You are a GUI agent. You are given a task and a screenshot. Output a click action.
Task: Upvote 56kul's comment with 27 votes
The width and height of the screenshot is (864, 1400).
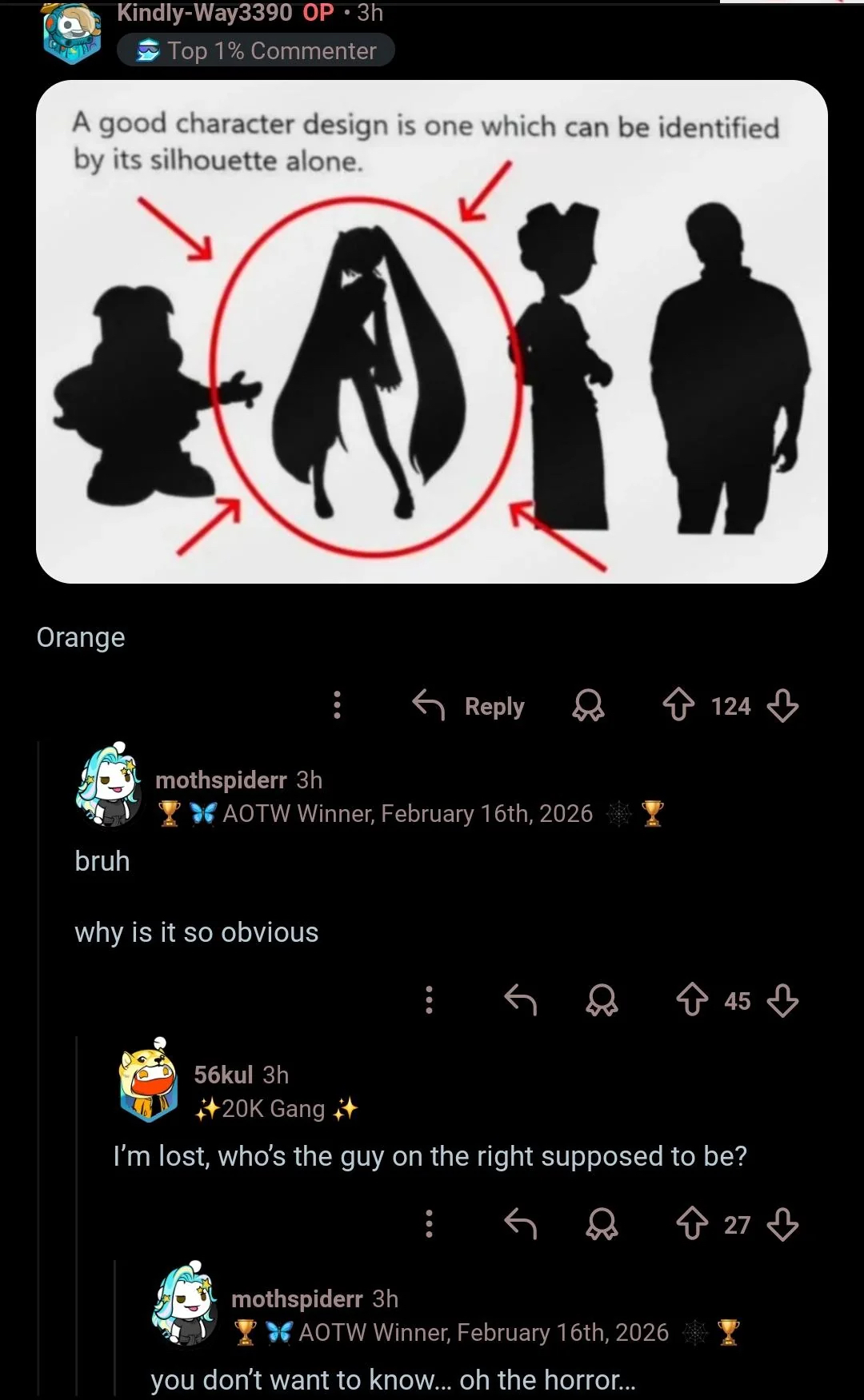(x=692, y=1223)
